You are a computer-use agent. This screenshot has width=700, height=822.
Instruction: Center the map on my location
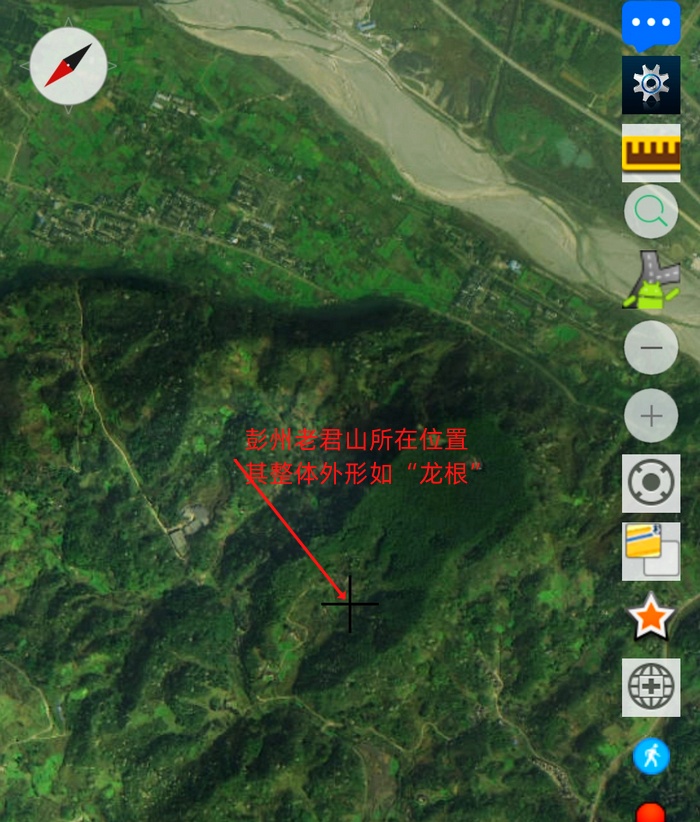(x=651, y=484)
